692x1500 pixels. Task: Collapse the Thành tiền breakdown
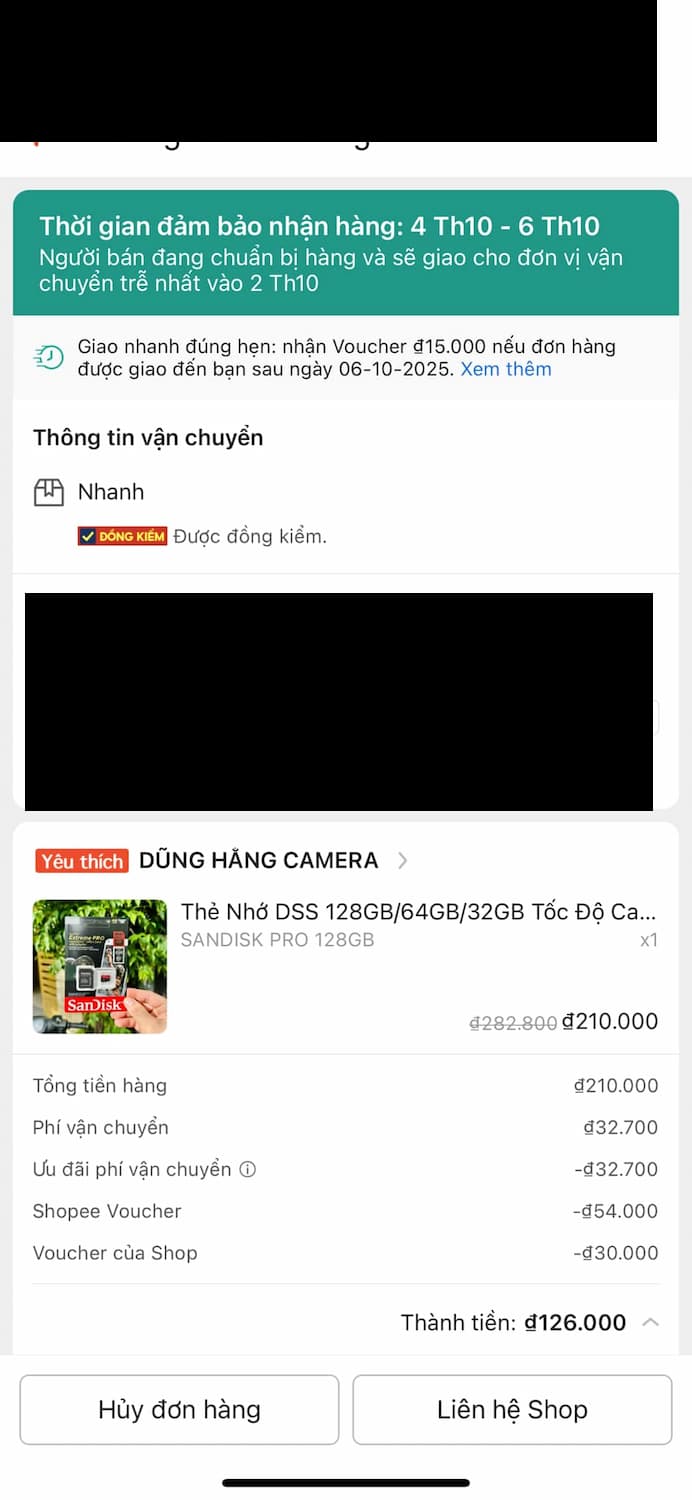click(650, 1322)
